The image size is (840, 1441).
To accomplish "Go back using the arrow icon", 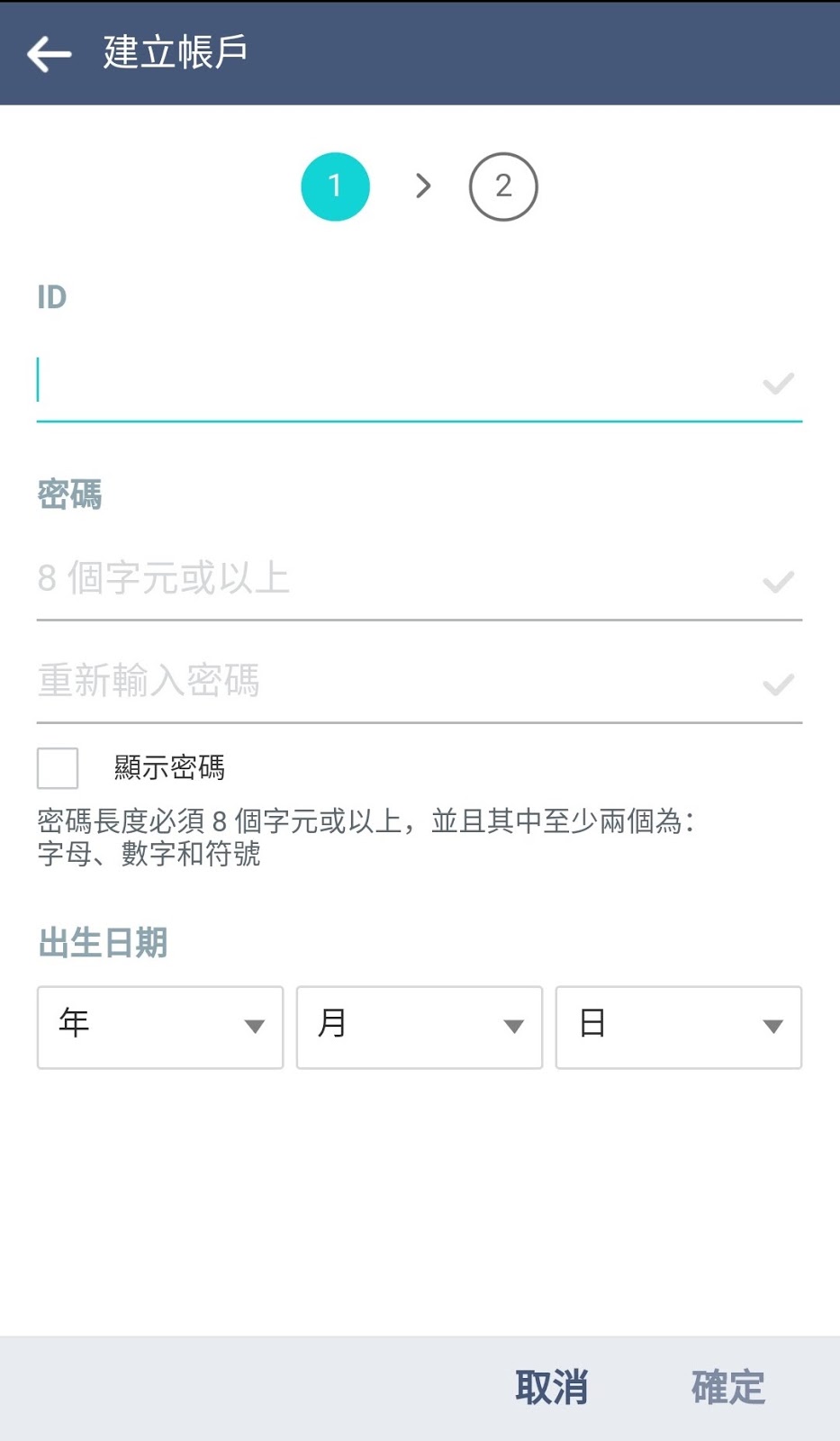I will coord(50,54).
